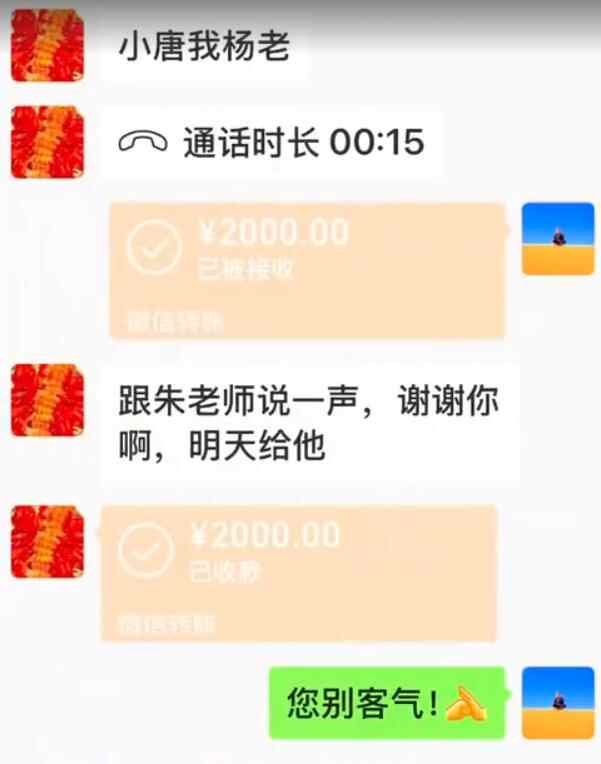Tap the 通话时长 00:15 call record
601x764 pixels.
(272, 143)
